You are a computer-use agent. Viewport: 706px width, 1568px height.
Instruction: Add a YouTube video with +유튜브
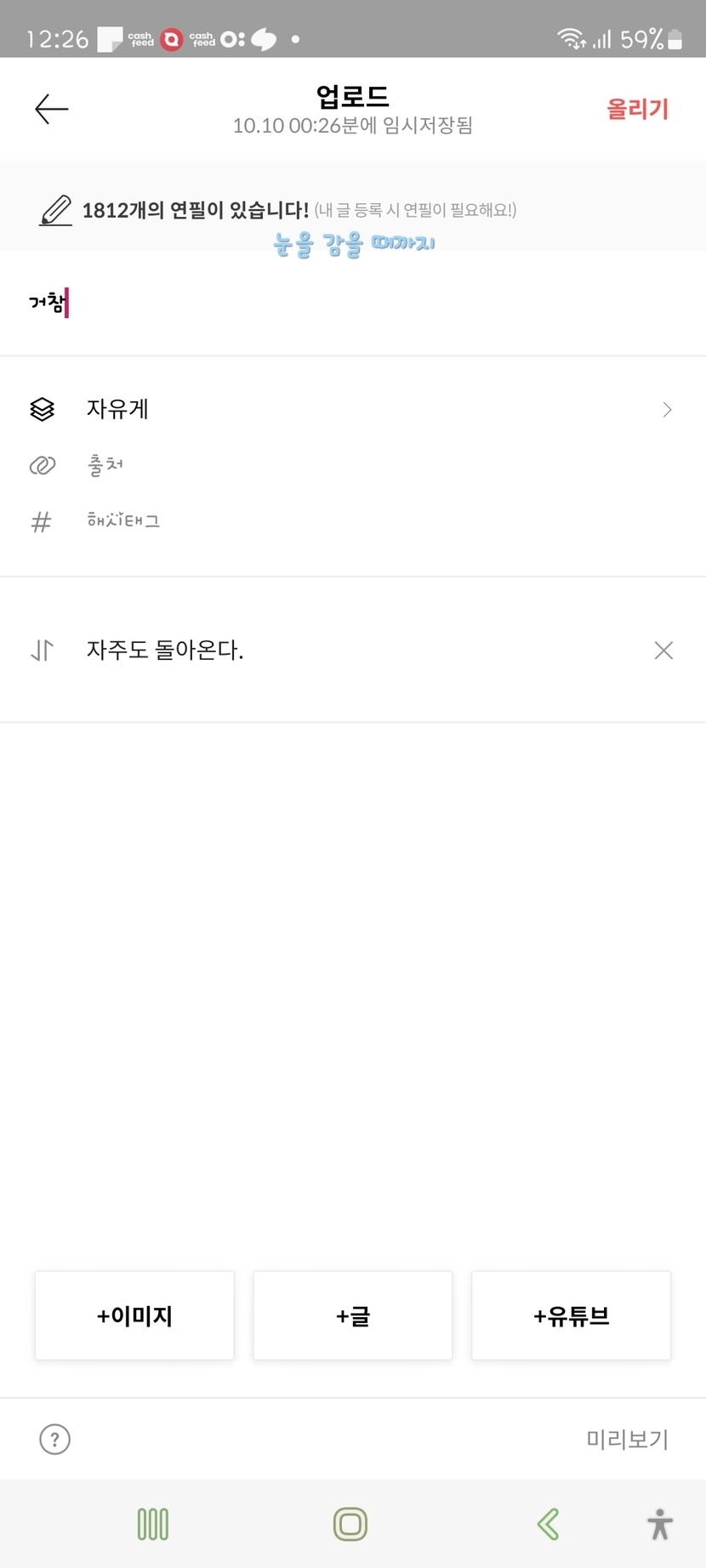point(571,1315)
